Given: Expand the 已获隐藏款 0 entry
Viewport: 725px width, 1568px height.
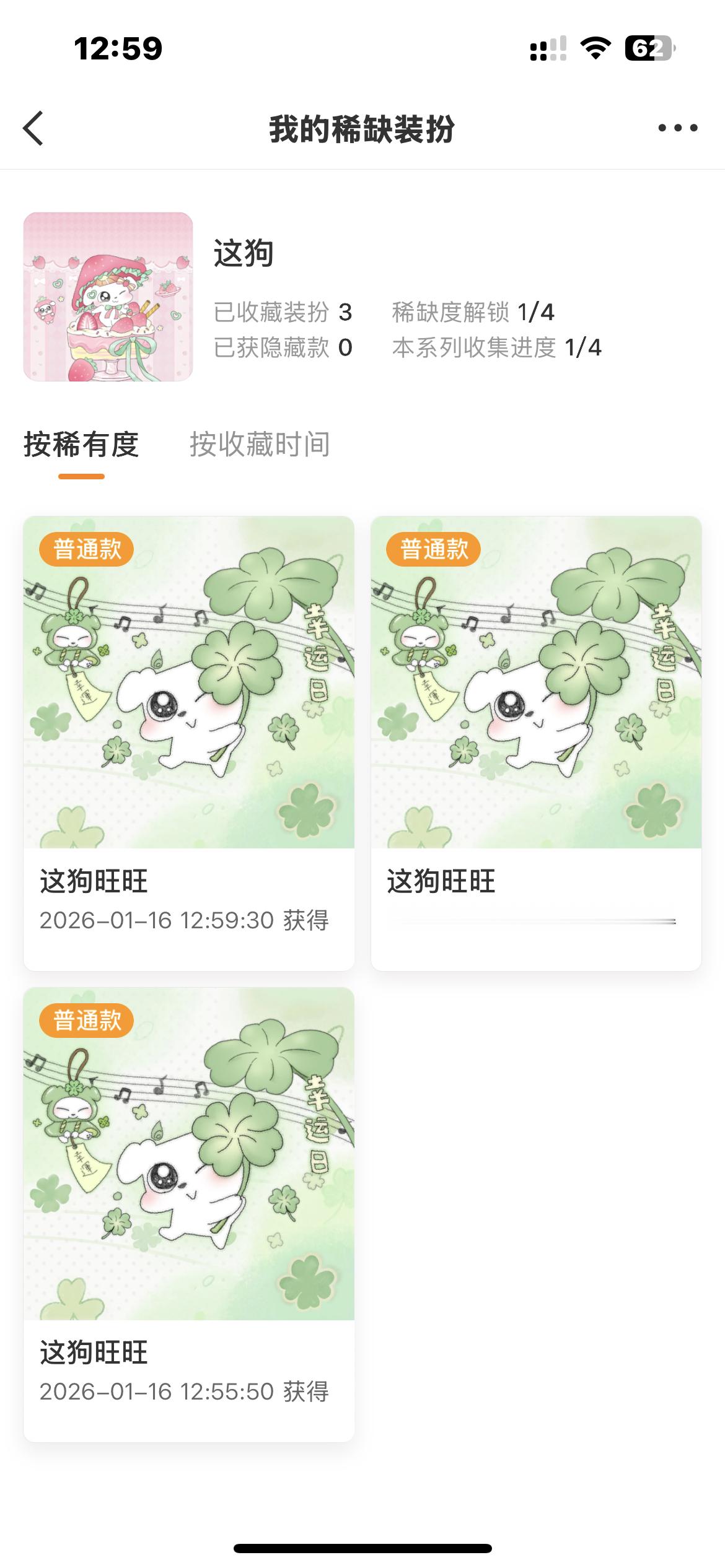Looking at the screenshot, I should pyautogui.click(x=282, y=349).
